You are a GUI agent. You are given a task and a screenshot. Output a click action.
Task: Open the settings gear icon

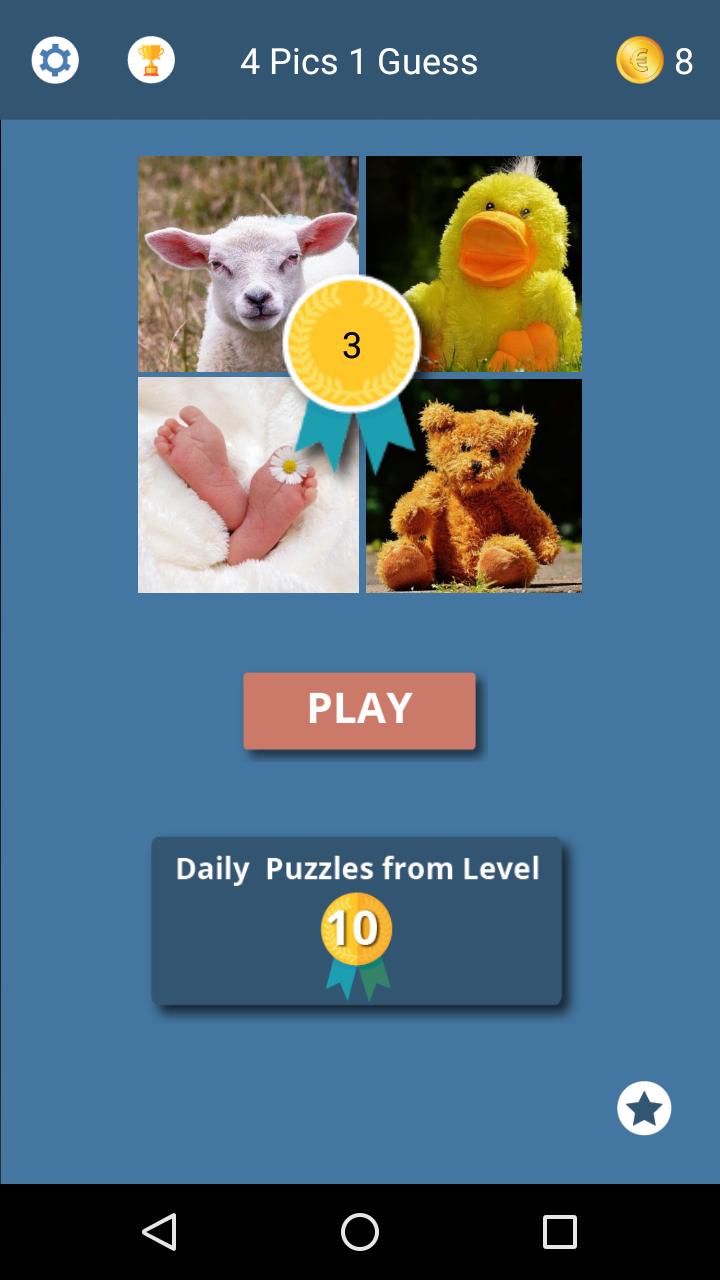[x=55, y=61]
